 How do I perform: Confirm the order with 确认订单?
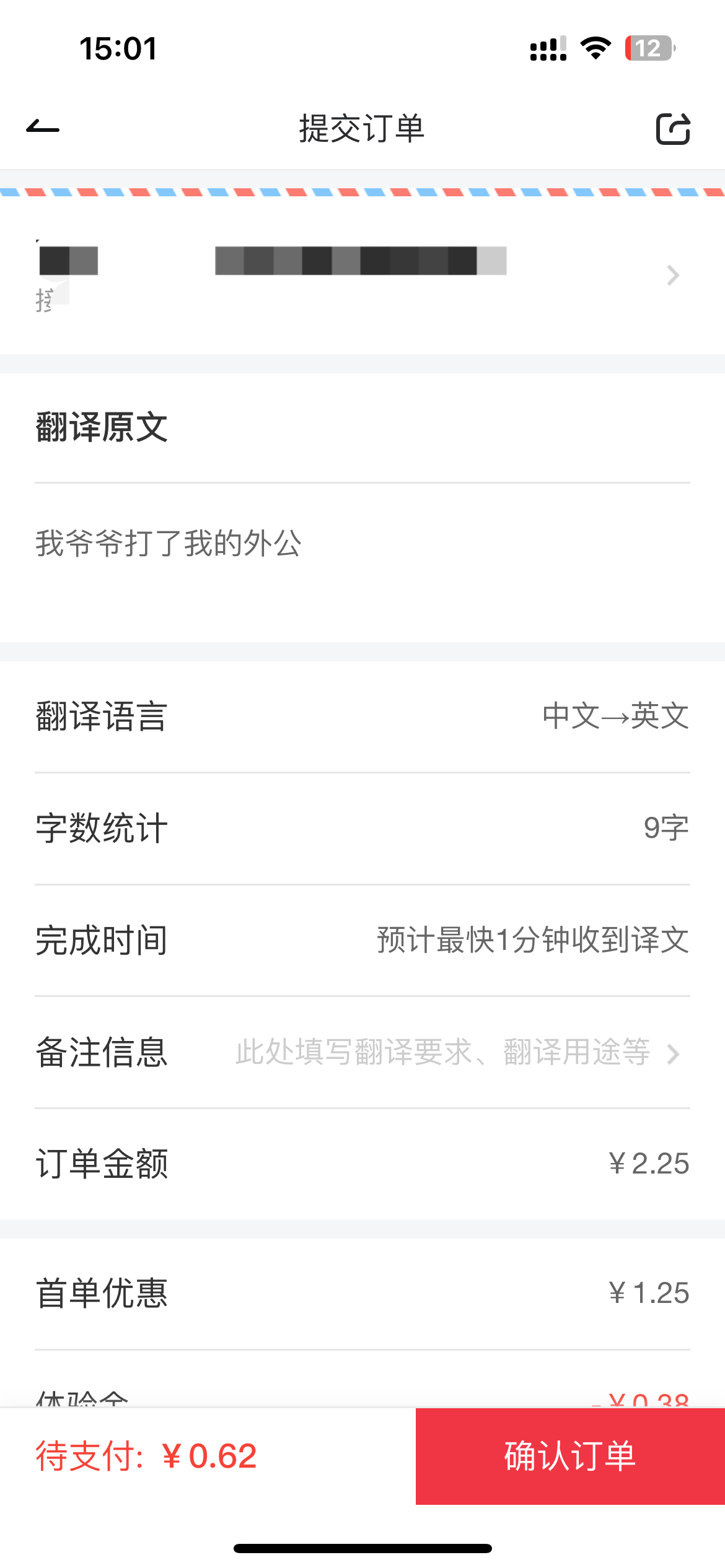pyautogui.click(x=570, y=1456)
